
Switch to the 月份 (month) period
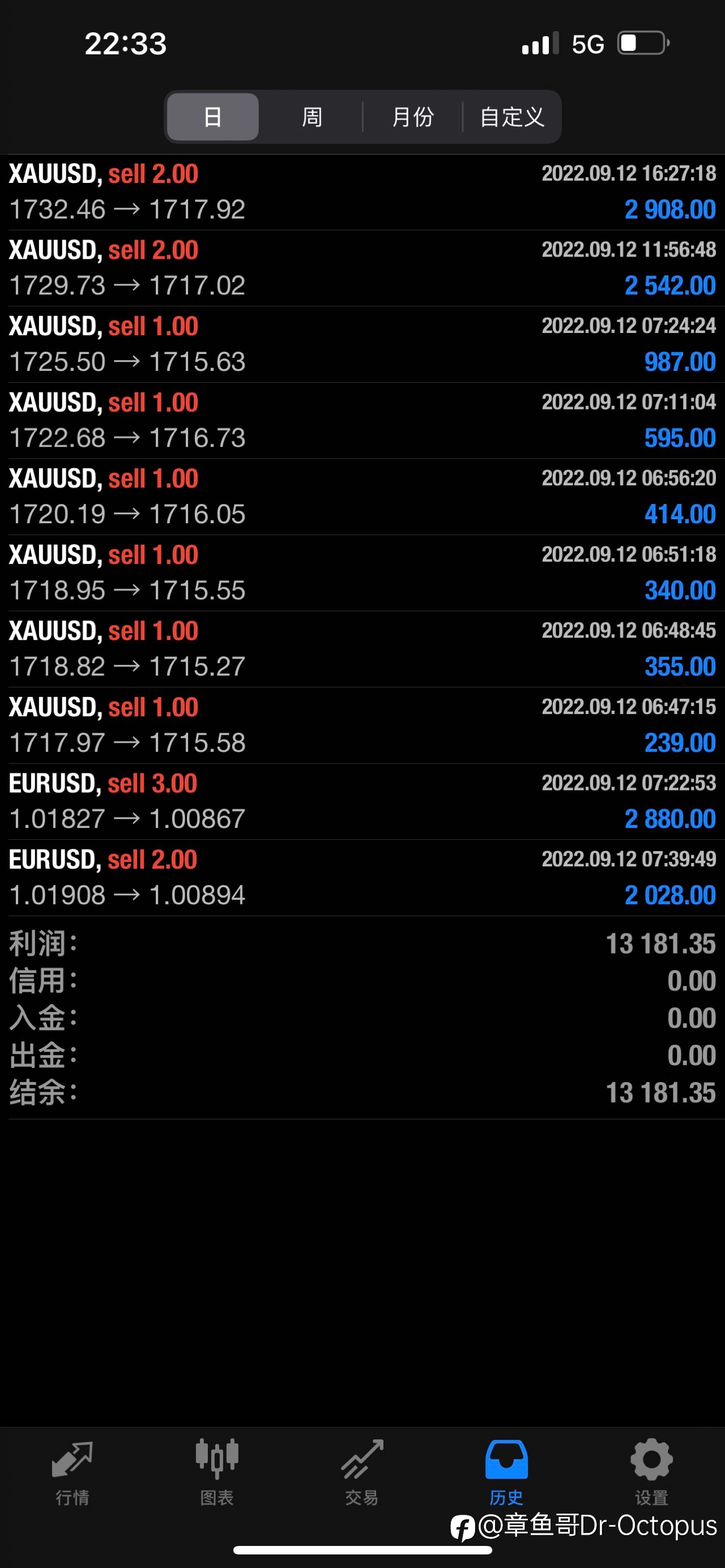pyautogui.click(x=413, y=117)
